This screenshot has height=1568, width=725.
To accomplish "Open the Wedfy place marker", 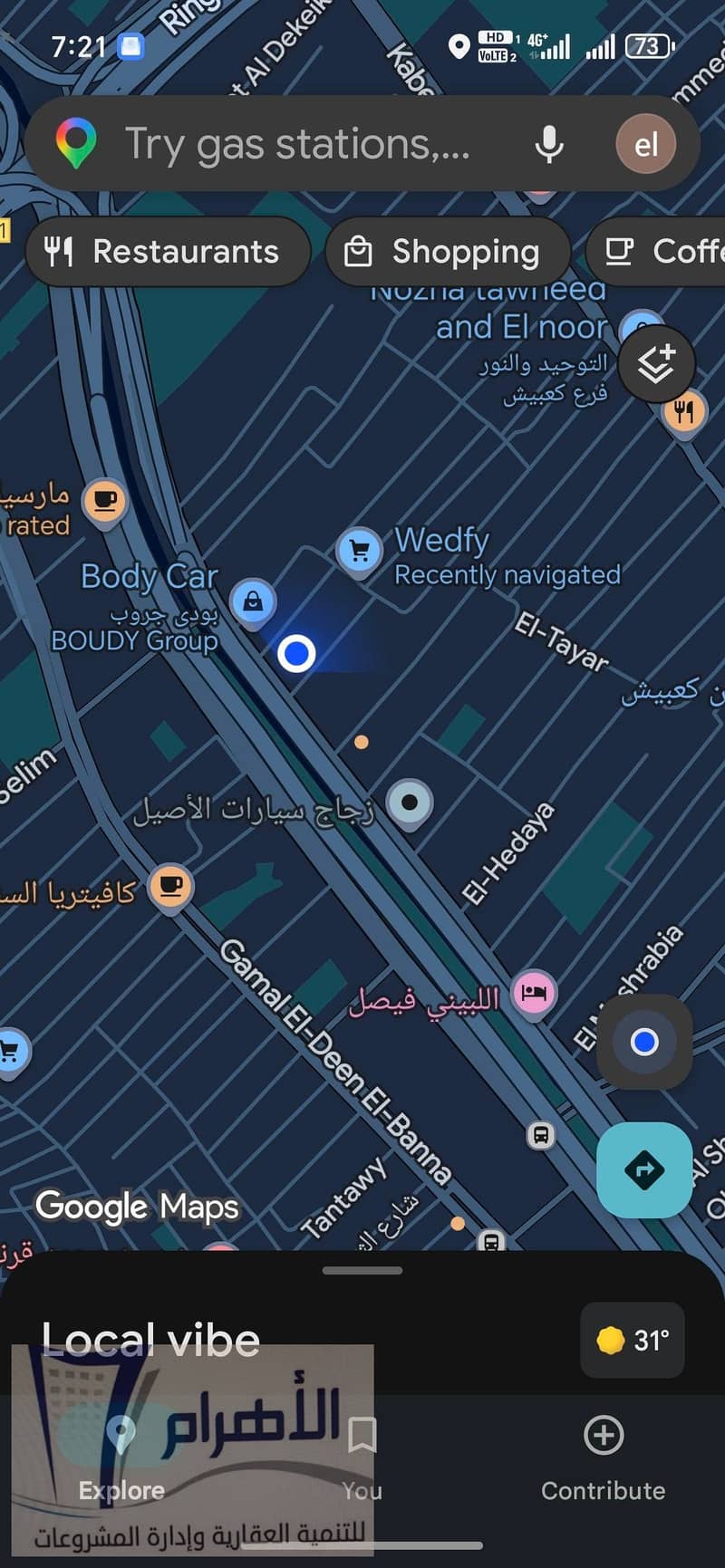I will tap(359, 550).
